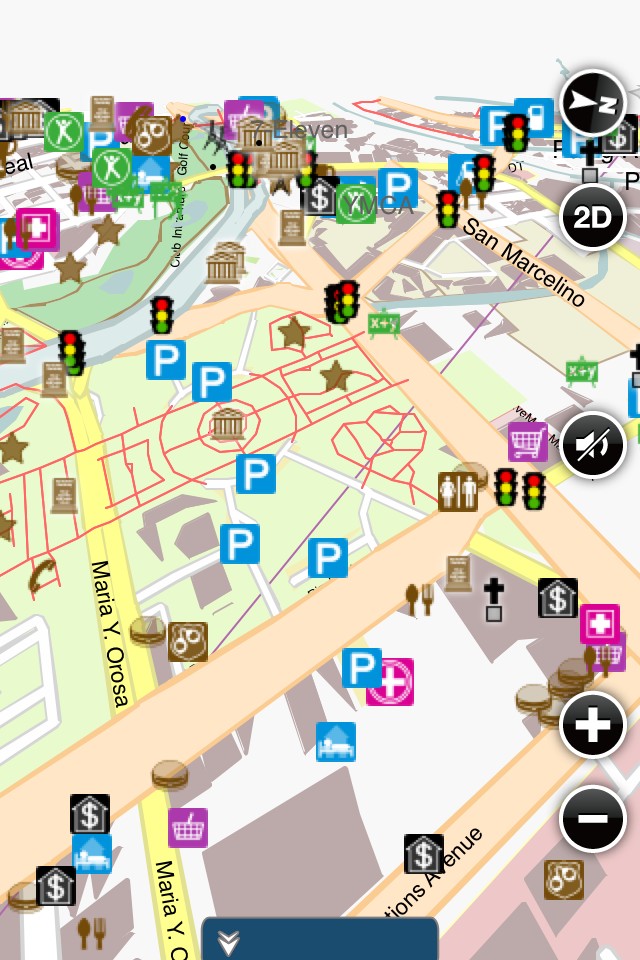The width and height of the screenshot is (640, 960).
Task: Expand the bottom panel chevron
Action: (228, 941)
